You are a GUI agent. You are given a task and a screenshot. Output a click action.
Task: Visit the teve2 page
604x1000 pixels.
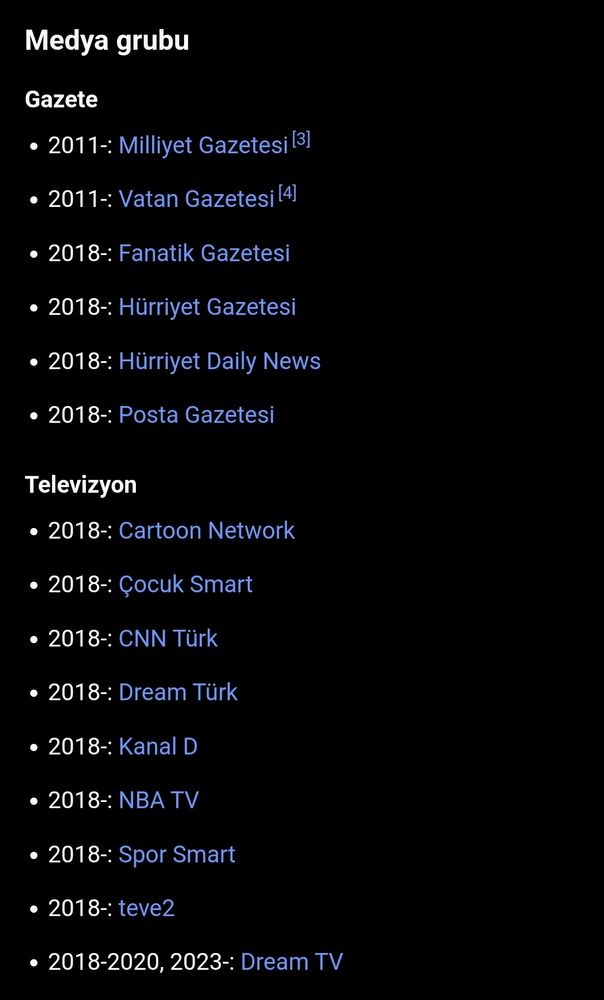146,908
